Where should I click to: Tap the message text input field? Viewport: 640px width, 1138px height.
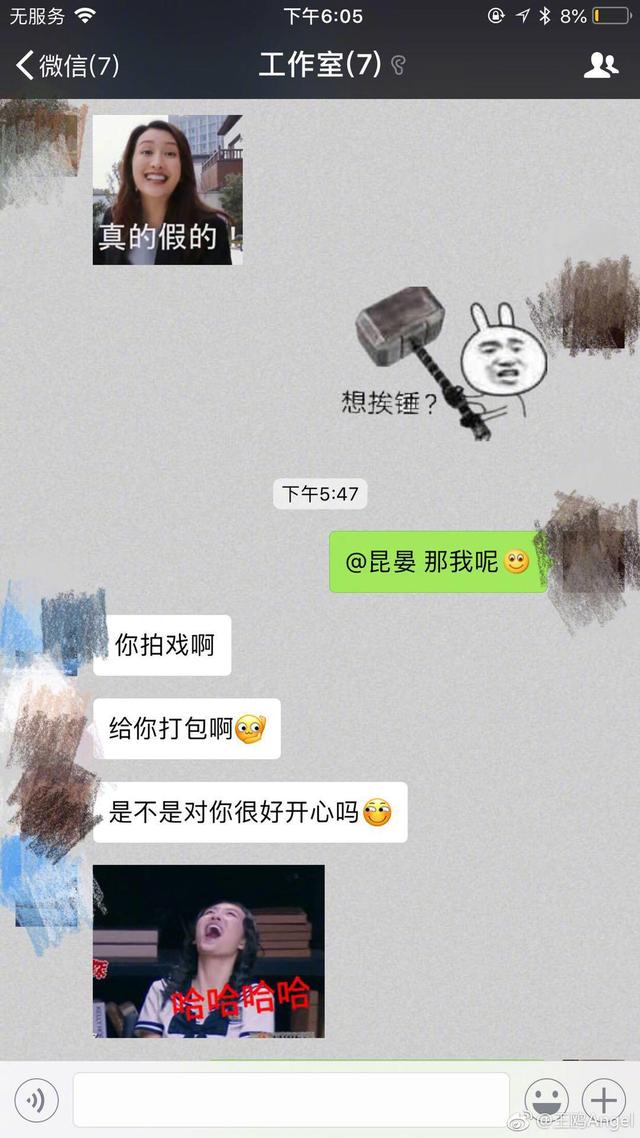point(290,1100)
